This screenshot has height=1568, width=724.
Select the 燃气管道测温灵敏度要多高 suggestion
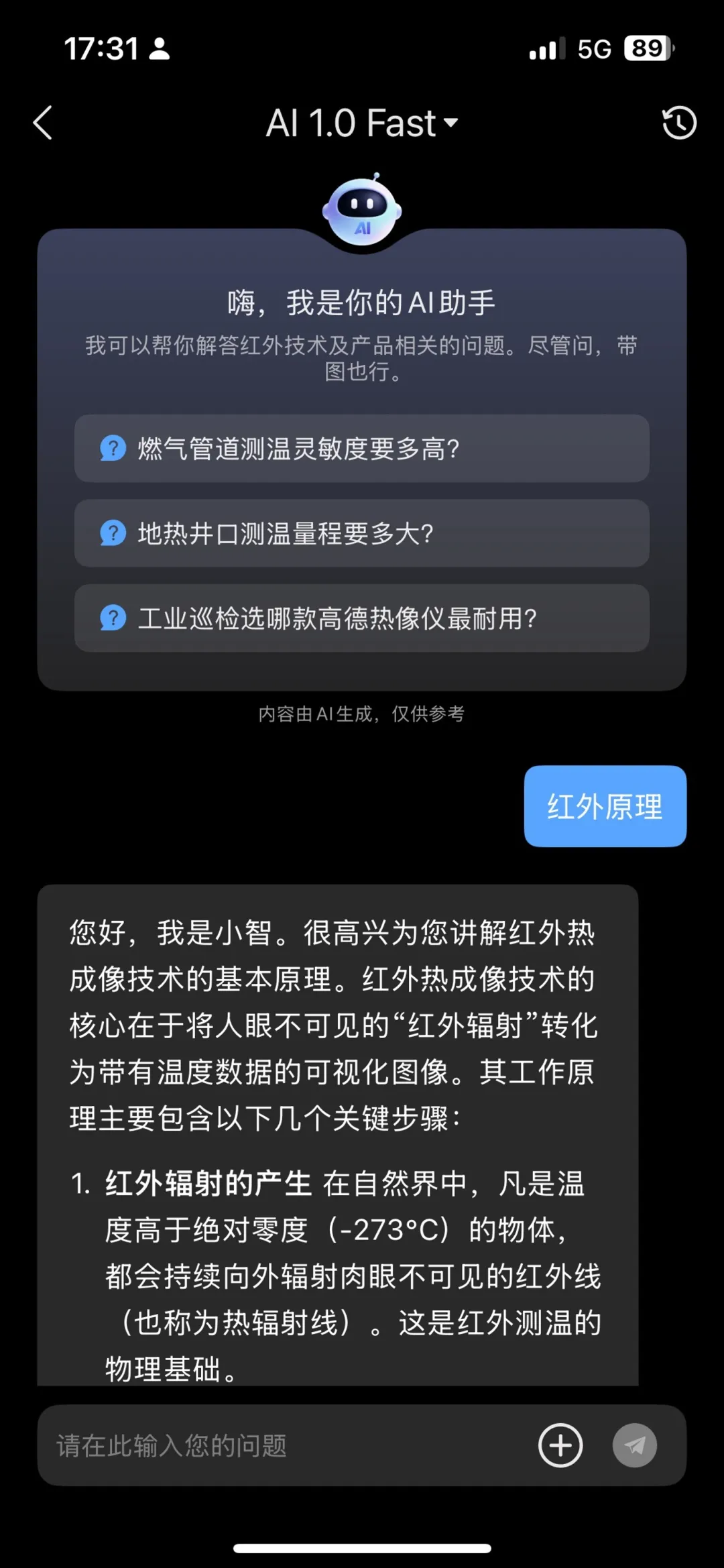click(x=362, y=448)
